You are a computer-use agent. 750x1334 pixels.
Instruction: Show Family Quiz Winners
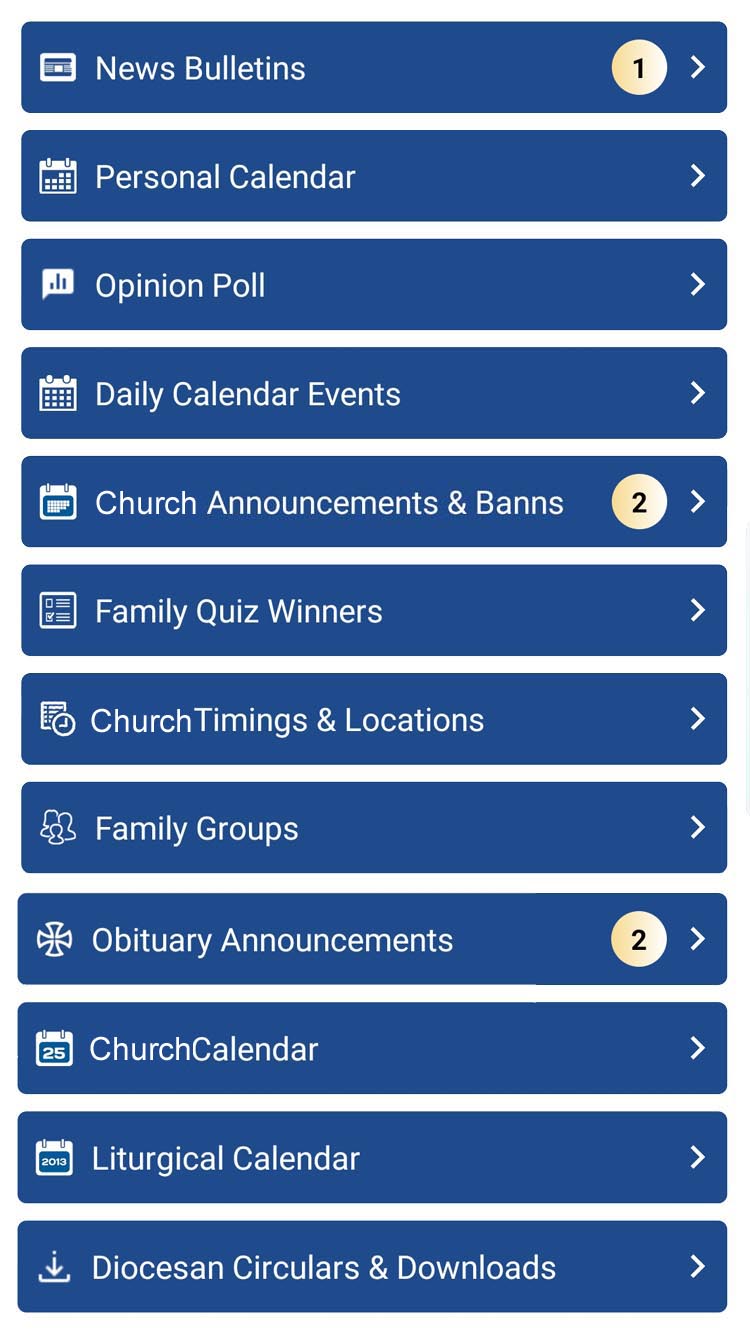(373, 611)
